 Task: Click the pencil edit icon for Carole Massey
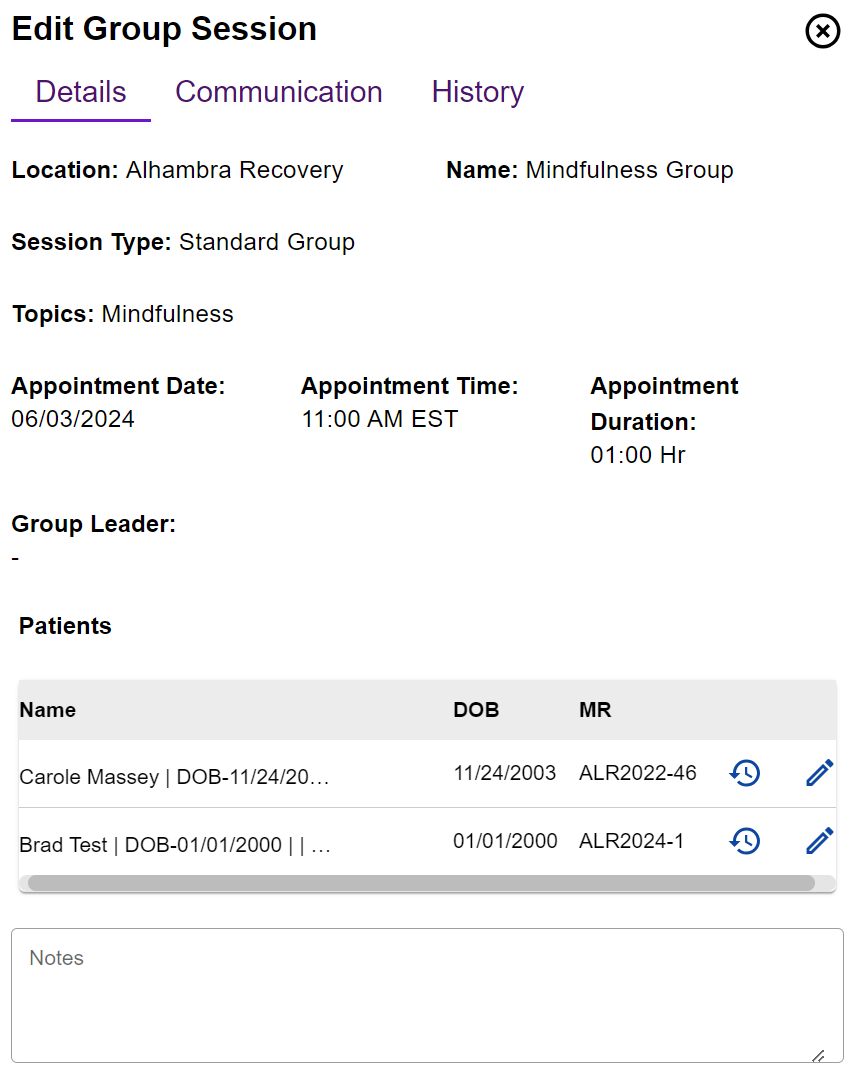[819, 772]
